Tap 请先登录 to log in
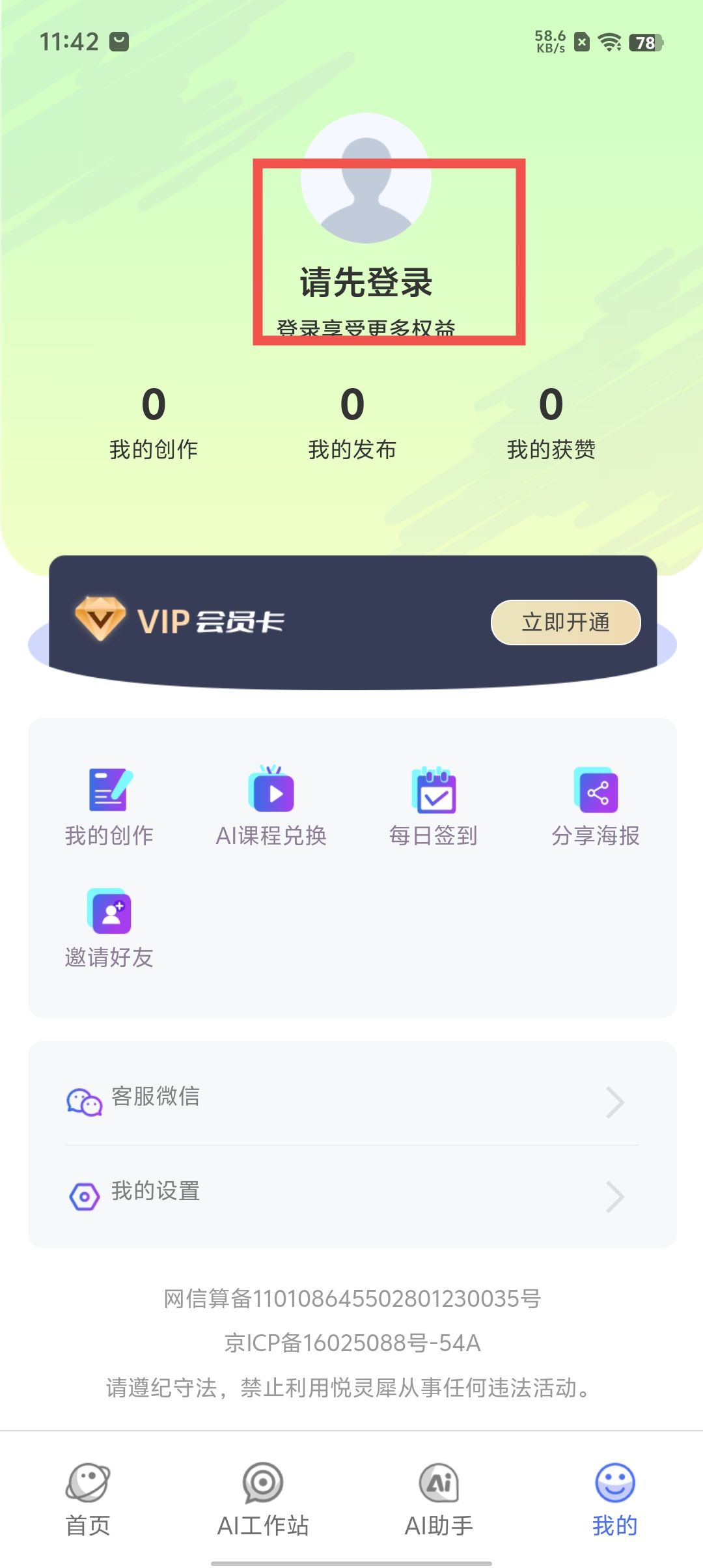The width and height of the screenshot is (703, 1568). tap(366, 283)
